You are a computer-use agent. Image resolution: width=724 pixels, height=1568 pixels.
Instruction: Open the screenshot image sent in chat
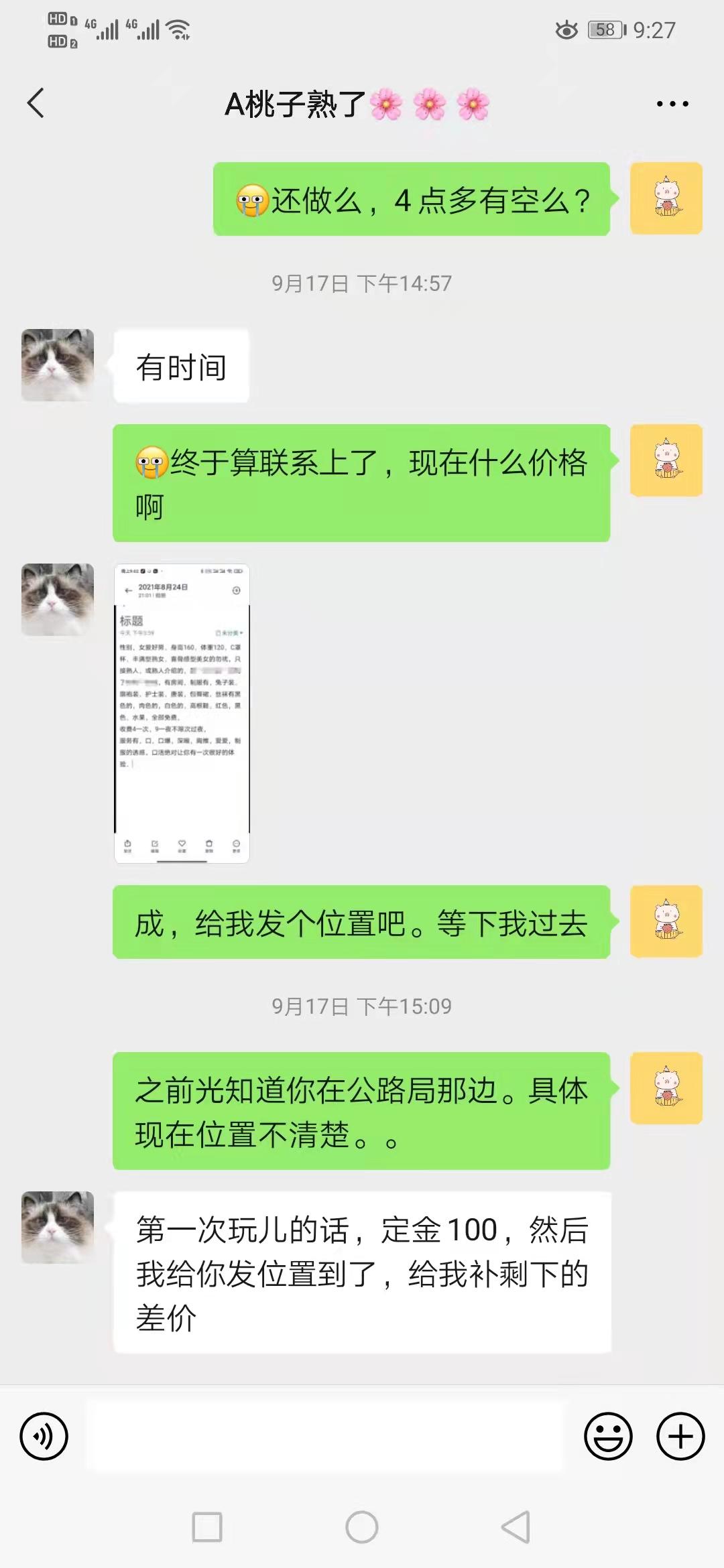click(x=182, y=713)
